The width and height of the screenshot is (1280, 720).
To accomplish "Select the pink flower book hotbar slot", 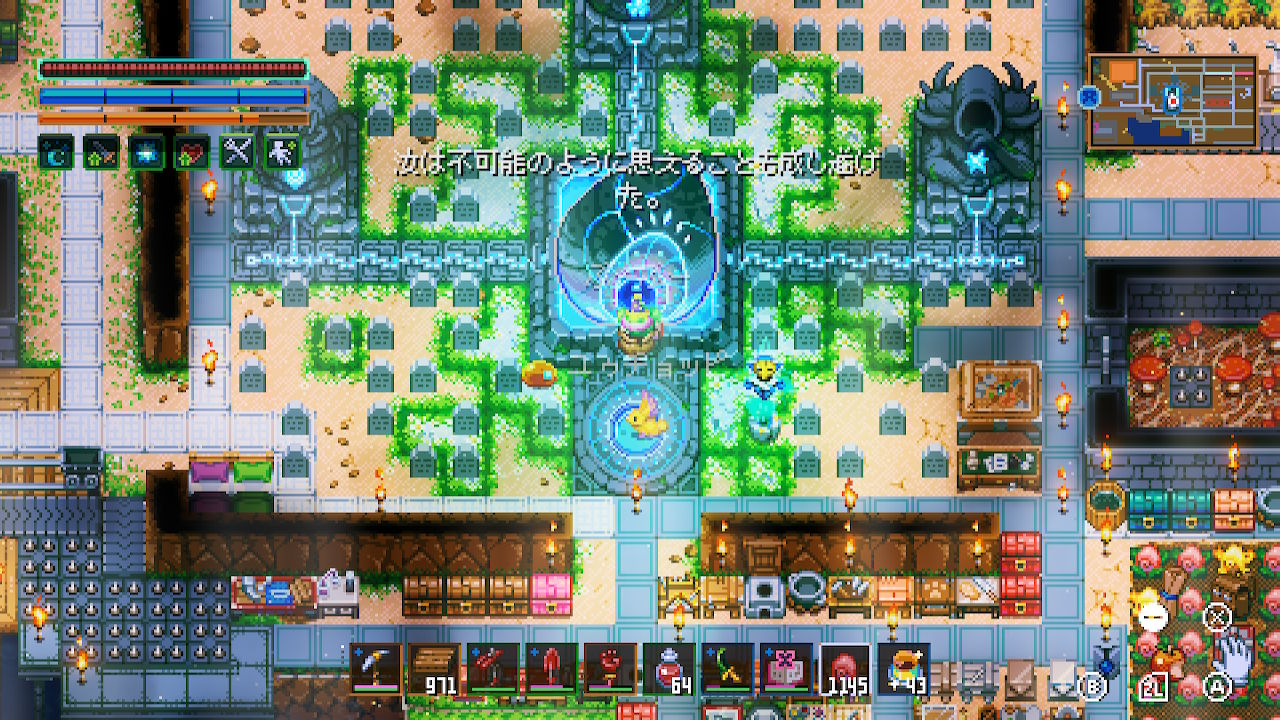I will [786, 668].
